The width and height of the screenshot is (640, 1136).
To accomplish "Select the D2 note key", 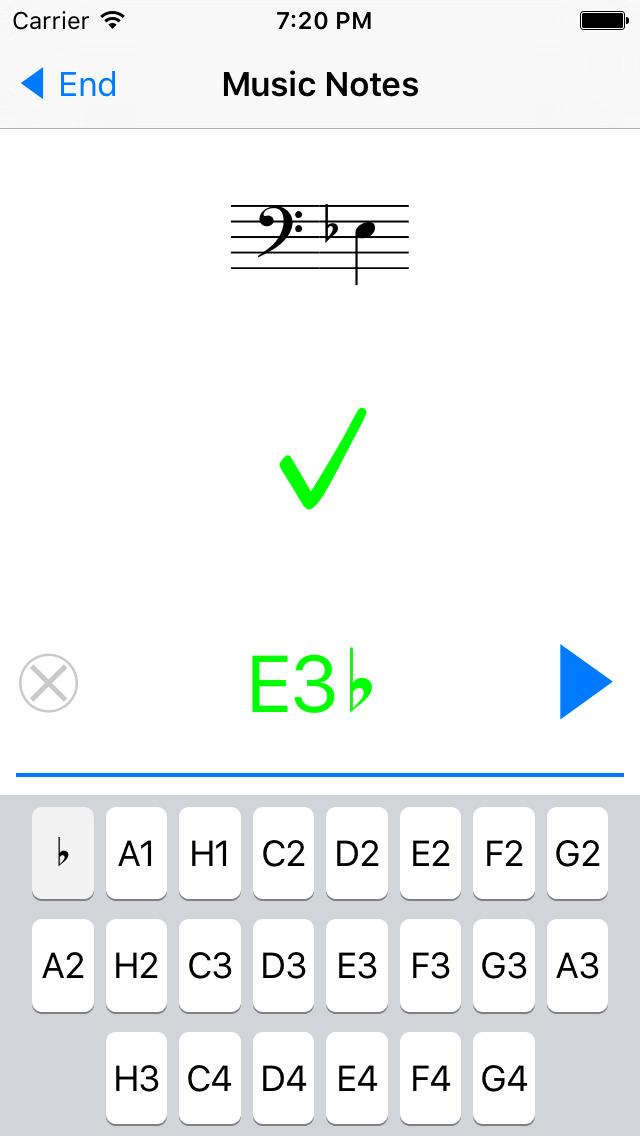I will 357,854.
